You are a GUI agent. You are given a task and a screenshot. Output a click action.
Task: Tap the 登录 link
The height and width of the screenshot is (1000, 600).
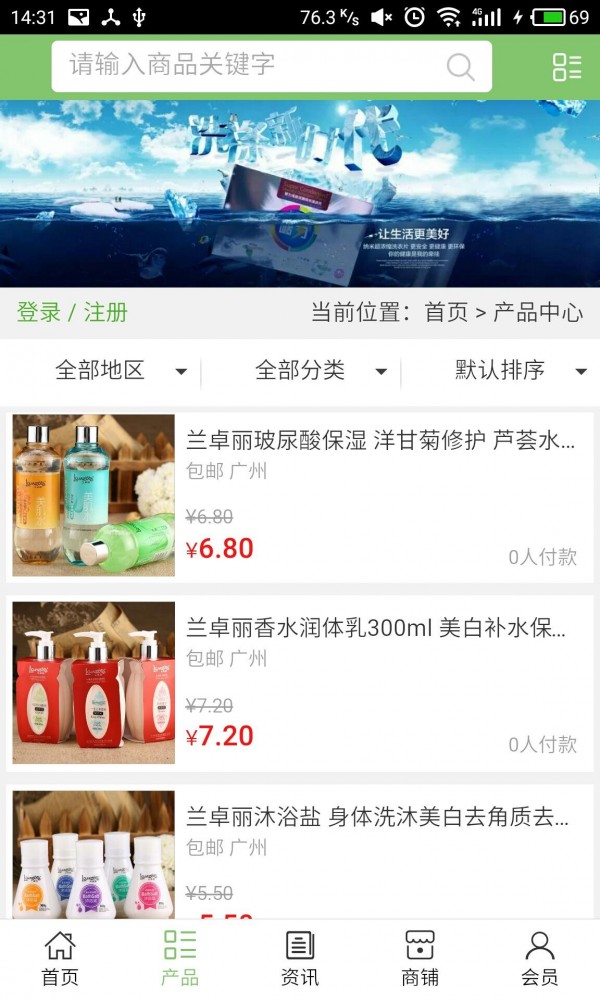click(39, 312)
